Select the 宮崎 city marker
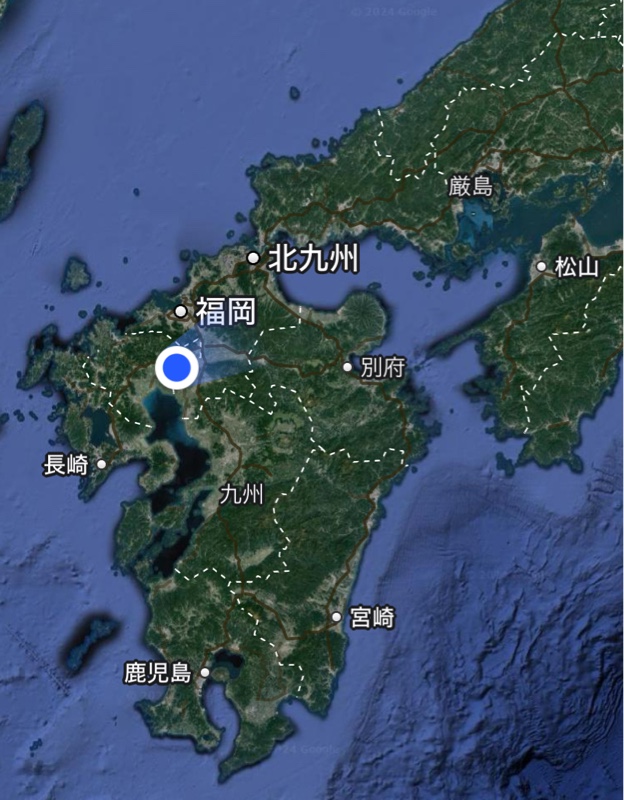The width and height of the screenshot is (624, 800). click(337, 617)
